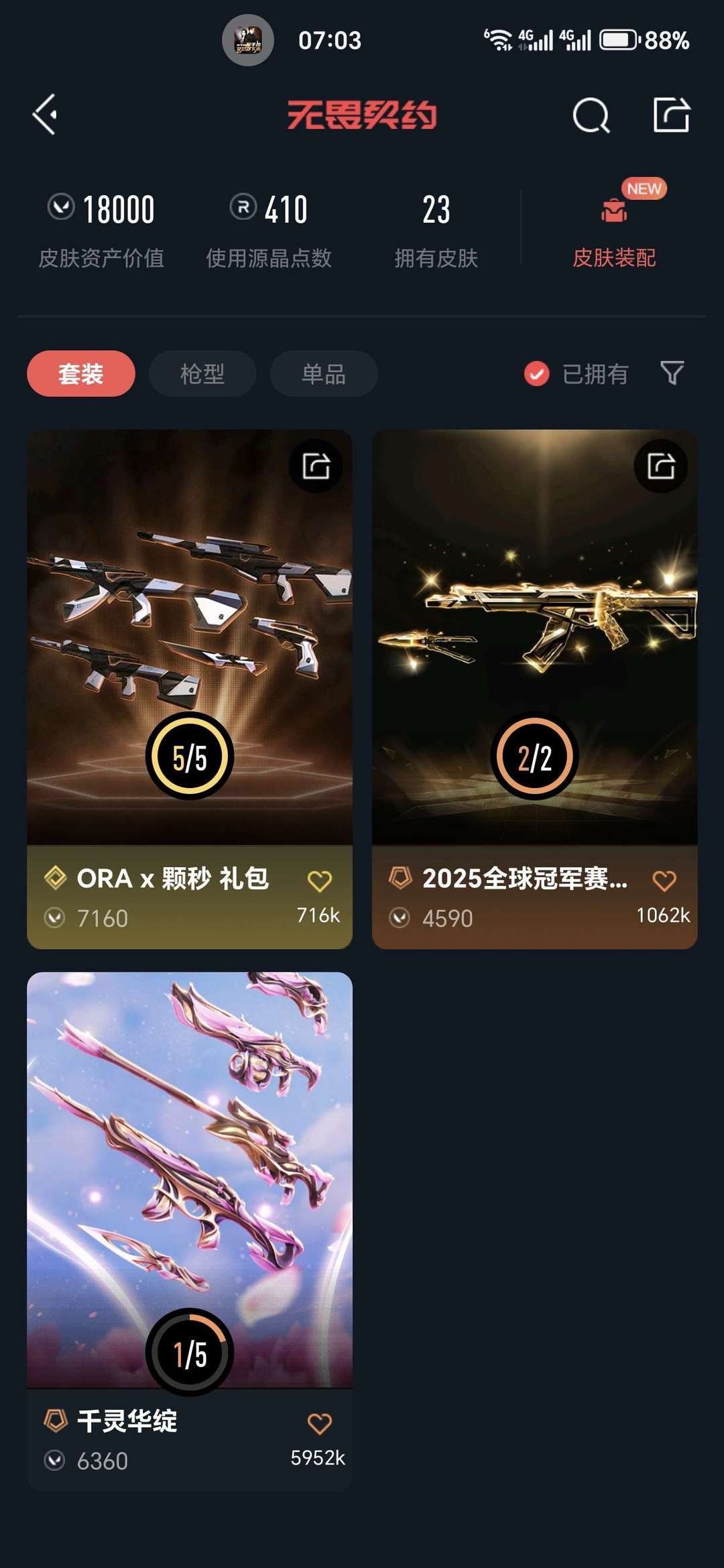The height and width of the screenshot is (1568, 724).
Task: Open the 千灵华绽 bundle card
Action: click(x=190, y=1180)
